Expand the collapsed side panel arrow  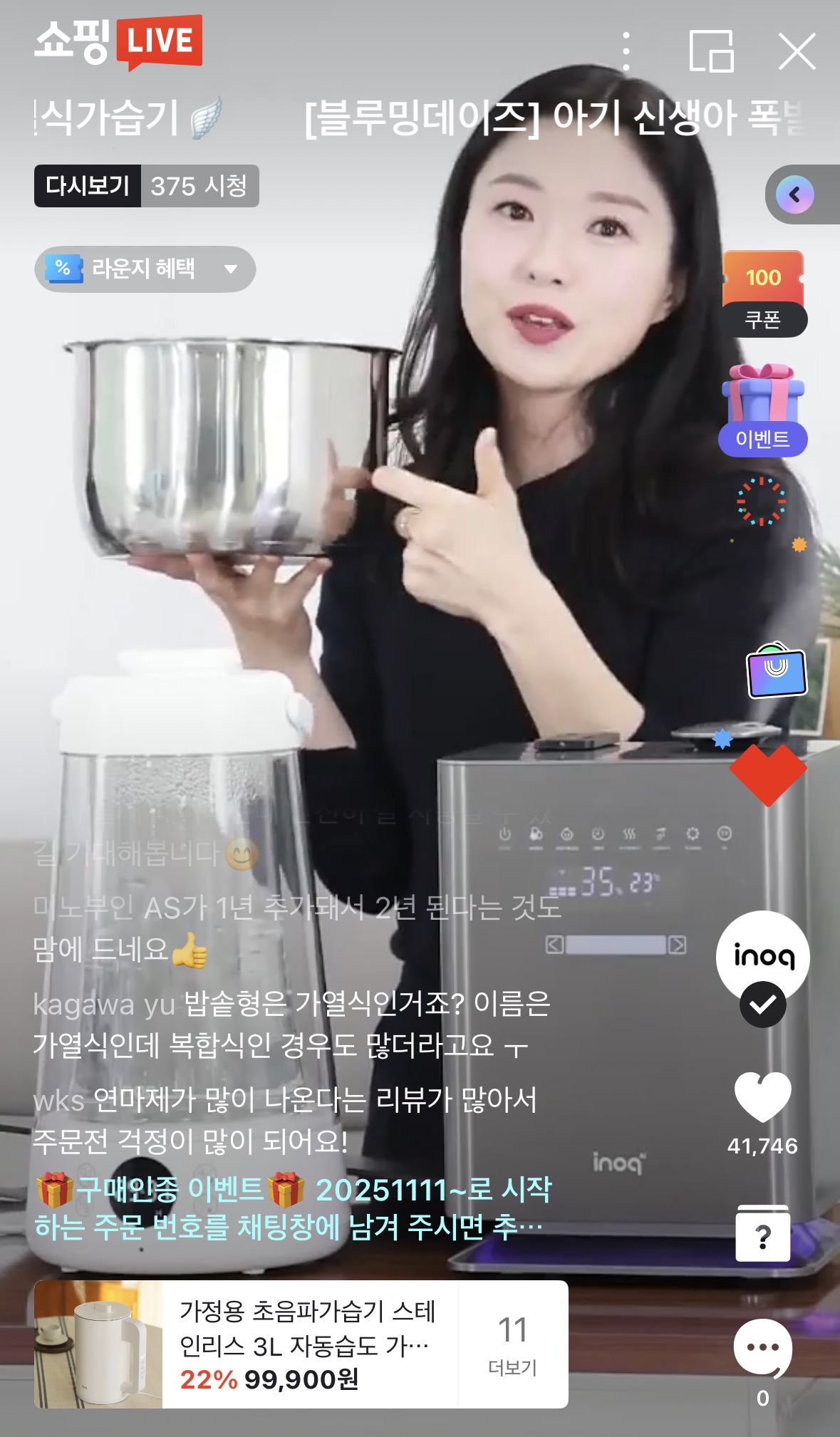coord(796,194)
